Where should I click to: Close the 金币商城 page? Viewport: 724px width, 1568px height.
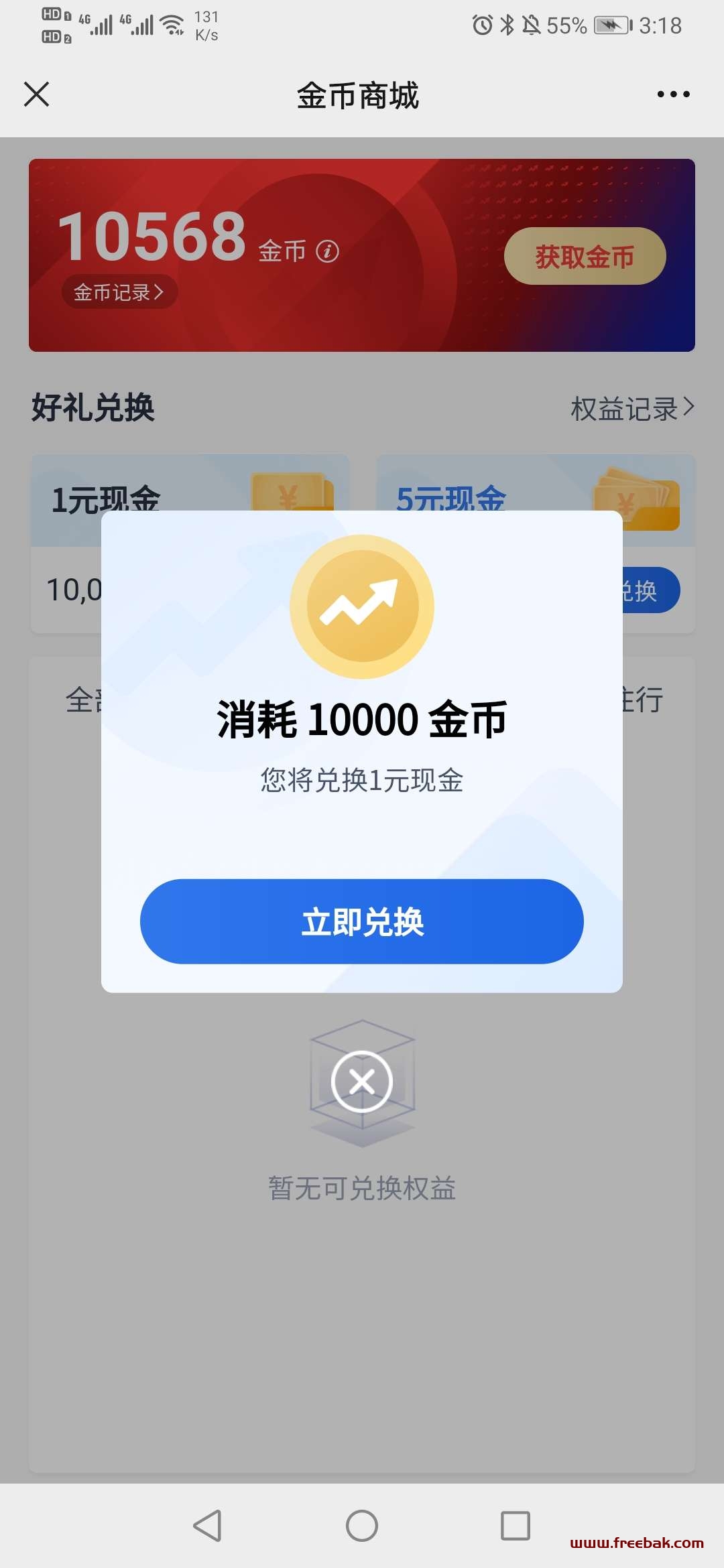[x=37, y=94]
